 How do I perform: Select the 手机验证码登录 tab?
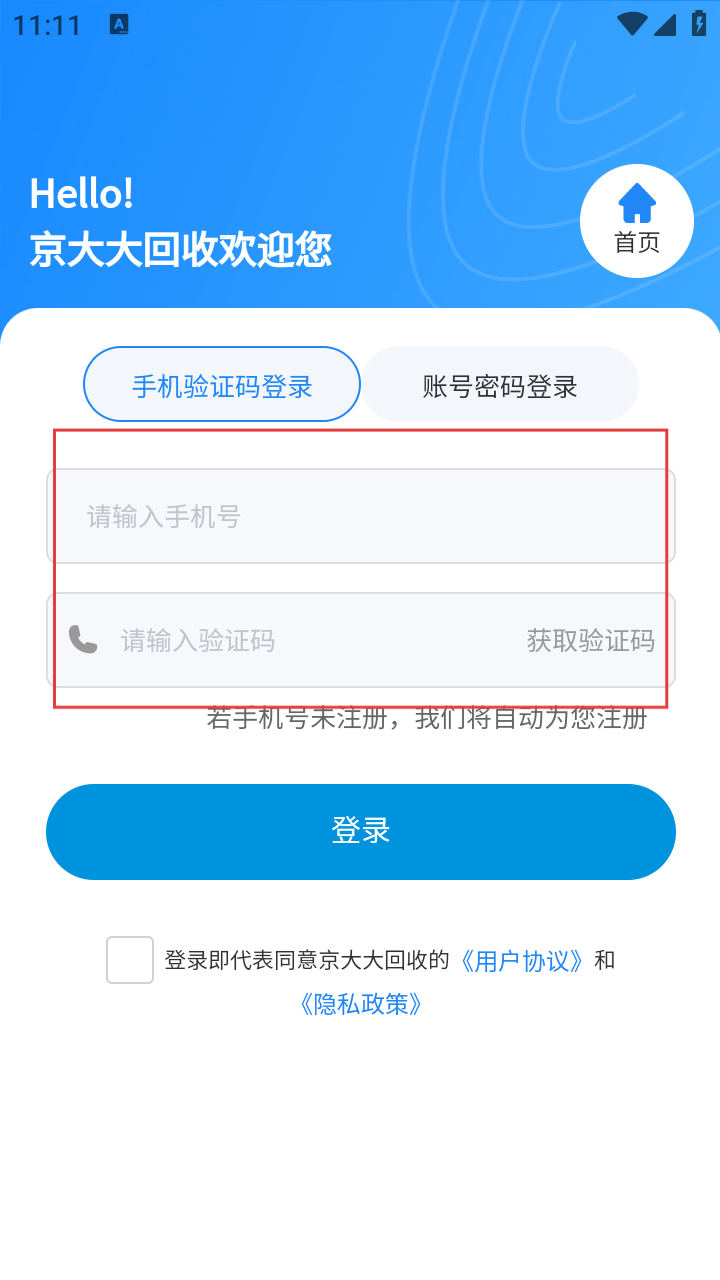click(x=222, y=384)
